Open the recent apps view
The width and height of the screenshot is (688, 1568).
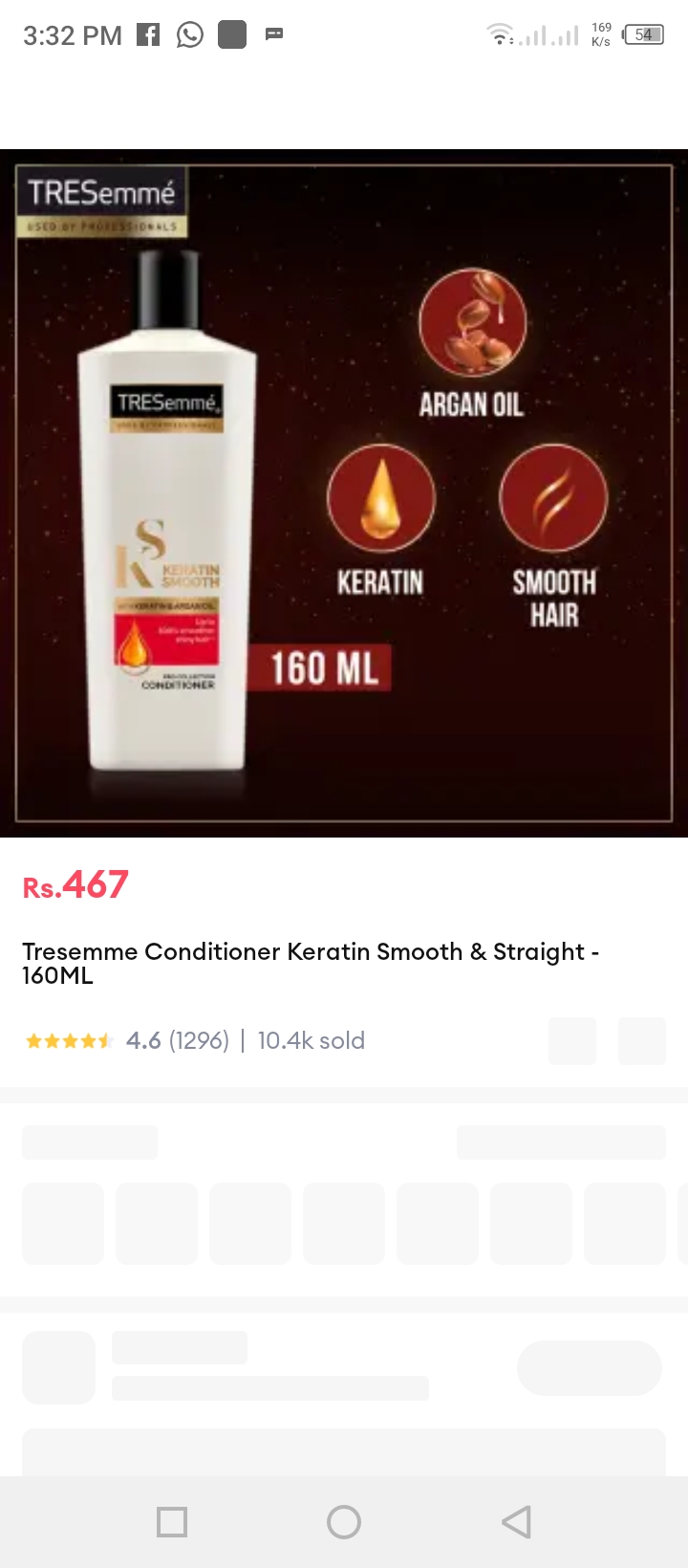[172, 1521]
